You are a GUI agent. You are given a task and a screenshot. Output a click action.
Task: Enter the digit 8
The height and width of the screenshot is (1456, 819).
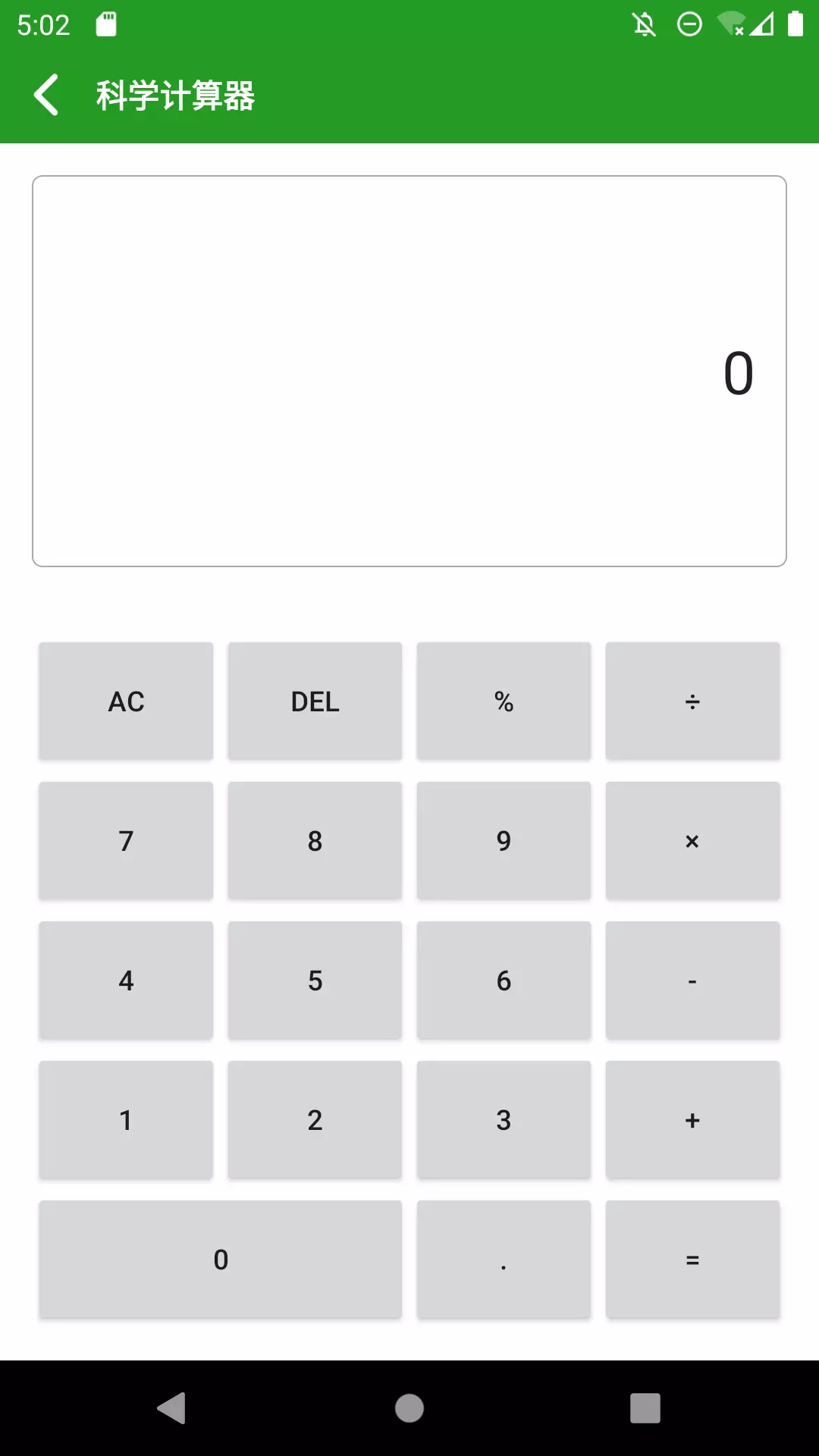click(x=315, y=841)
